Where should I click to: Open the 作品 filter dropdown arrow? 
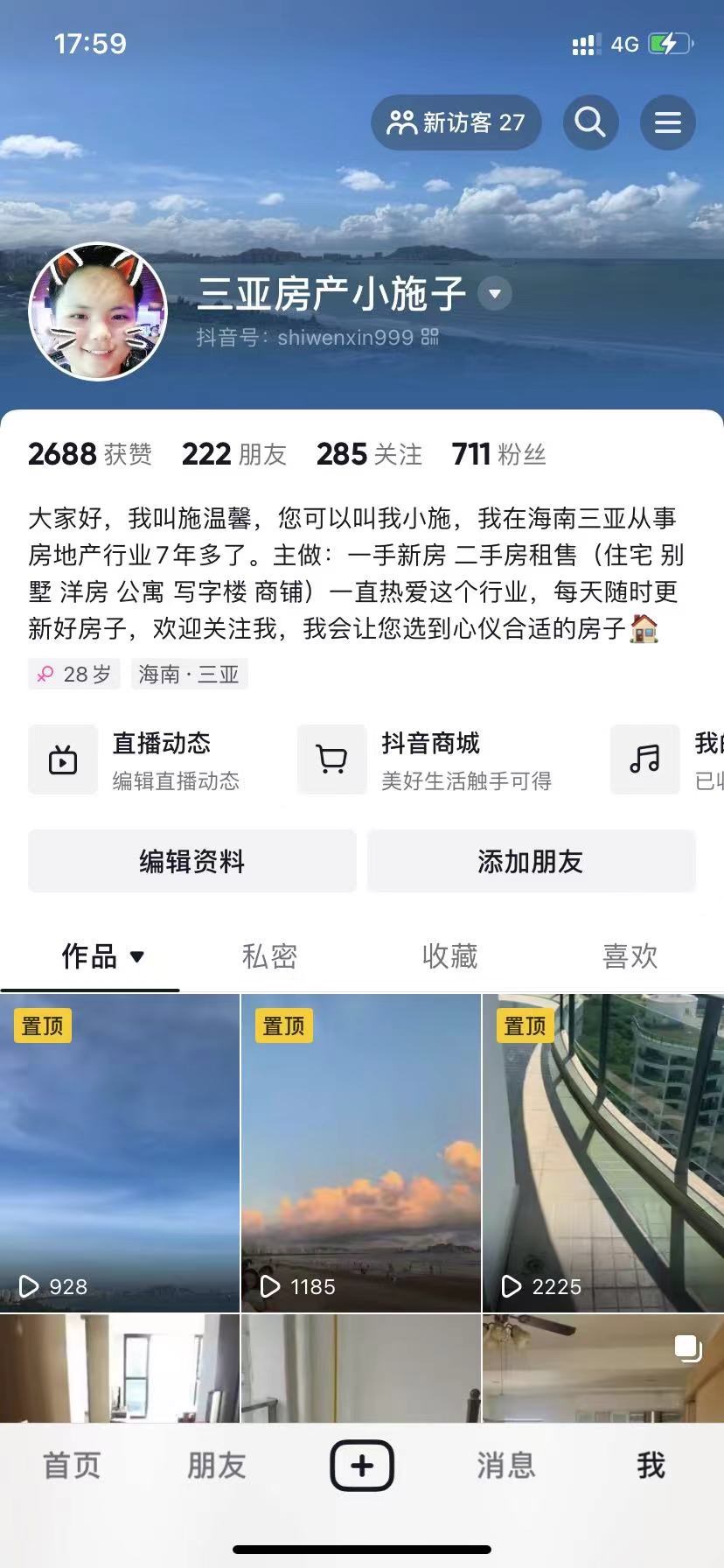(136, 957)
